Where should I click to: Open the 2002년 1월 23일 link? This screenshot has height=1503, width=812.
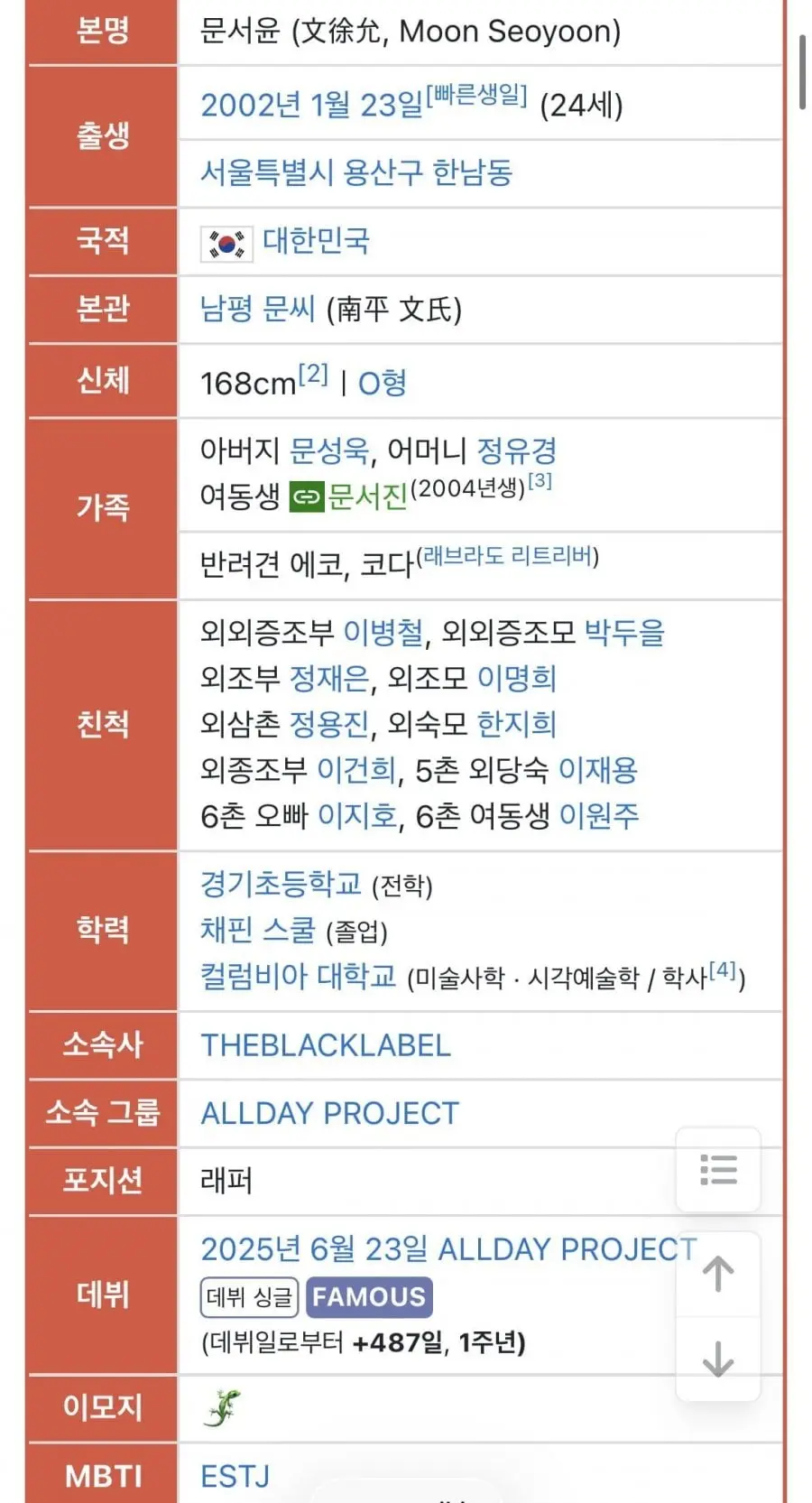coord(311,106)
